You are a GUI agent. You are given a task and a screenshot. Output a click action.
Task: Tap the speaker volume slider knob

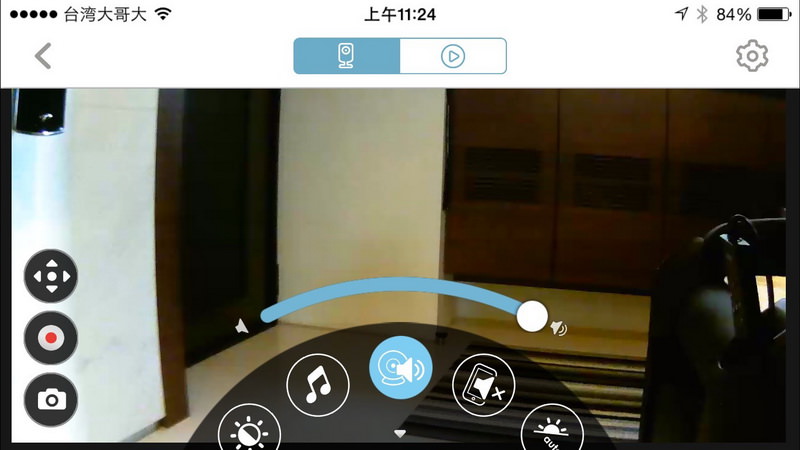tap(532, 316)
